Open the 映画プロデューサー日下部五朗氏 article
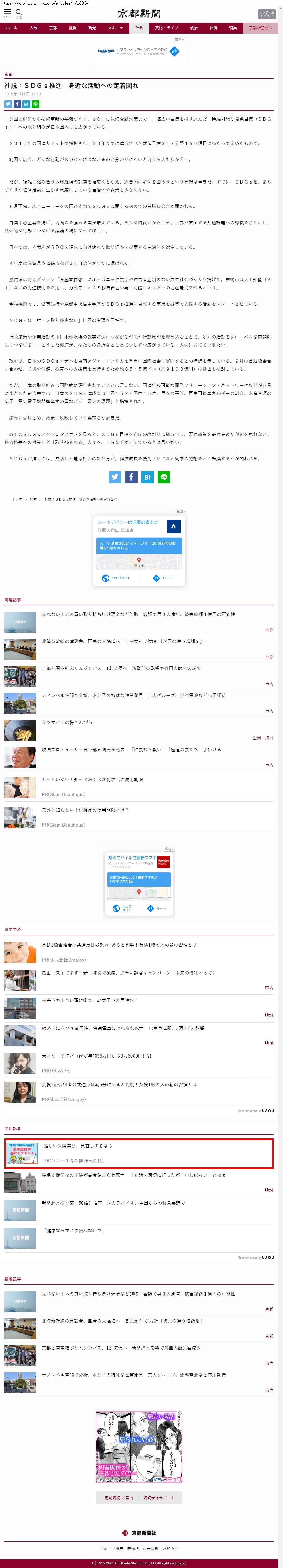The height and width of the screenshot is (1568, 283). 131,749
